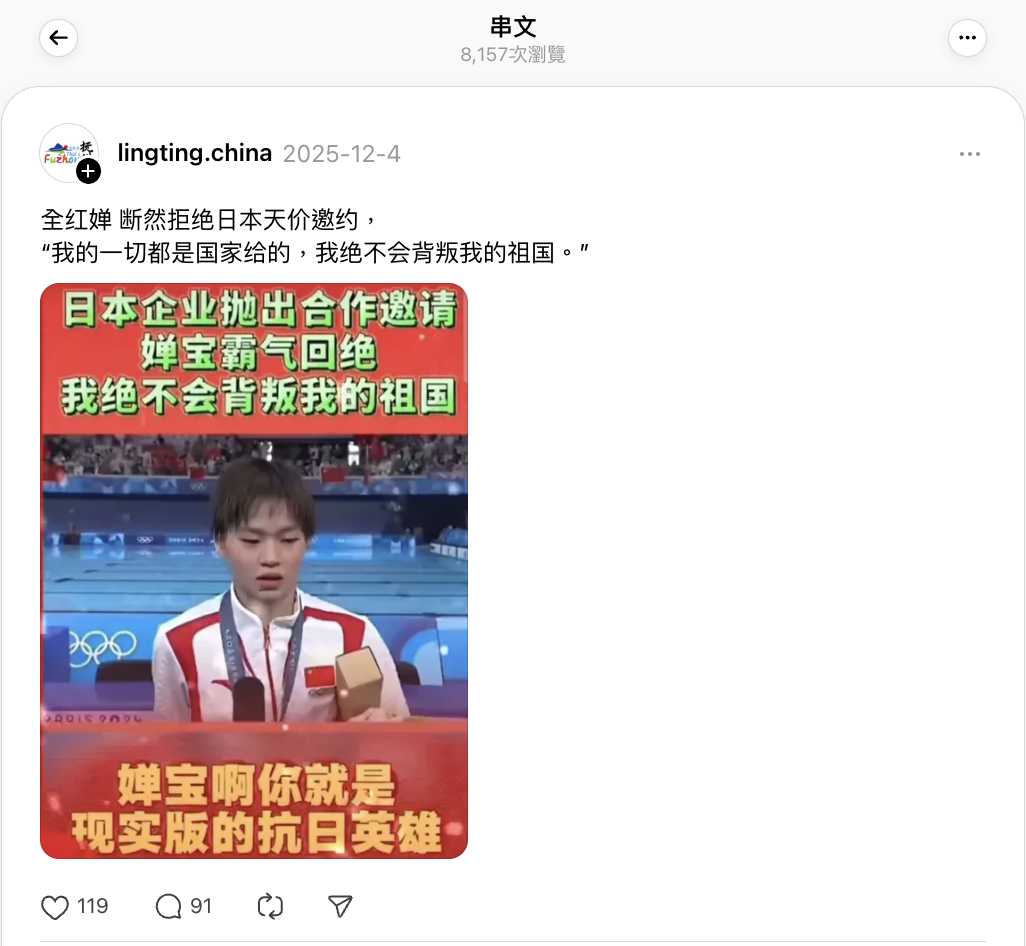Open the post options three-dot menu
The image size is (1026, 946).
(x=969, y=154)
